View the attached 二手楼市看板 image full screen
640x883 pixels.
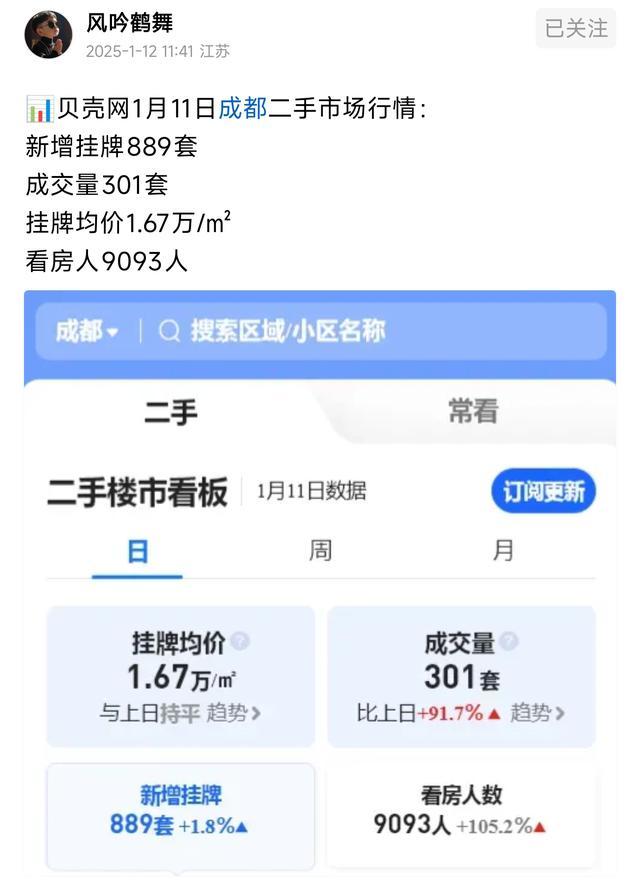coord(320,580)
